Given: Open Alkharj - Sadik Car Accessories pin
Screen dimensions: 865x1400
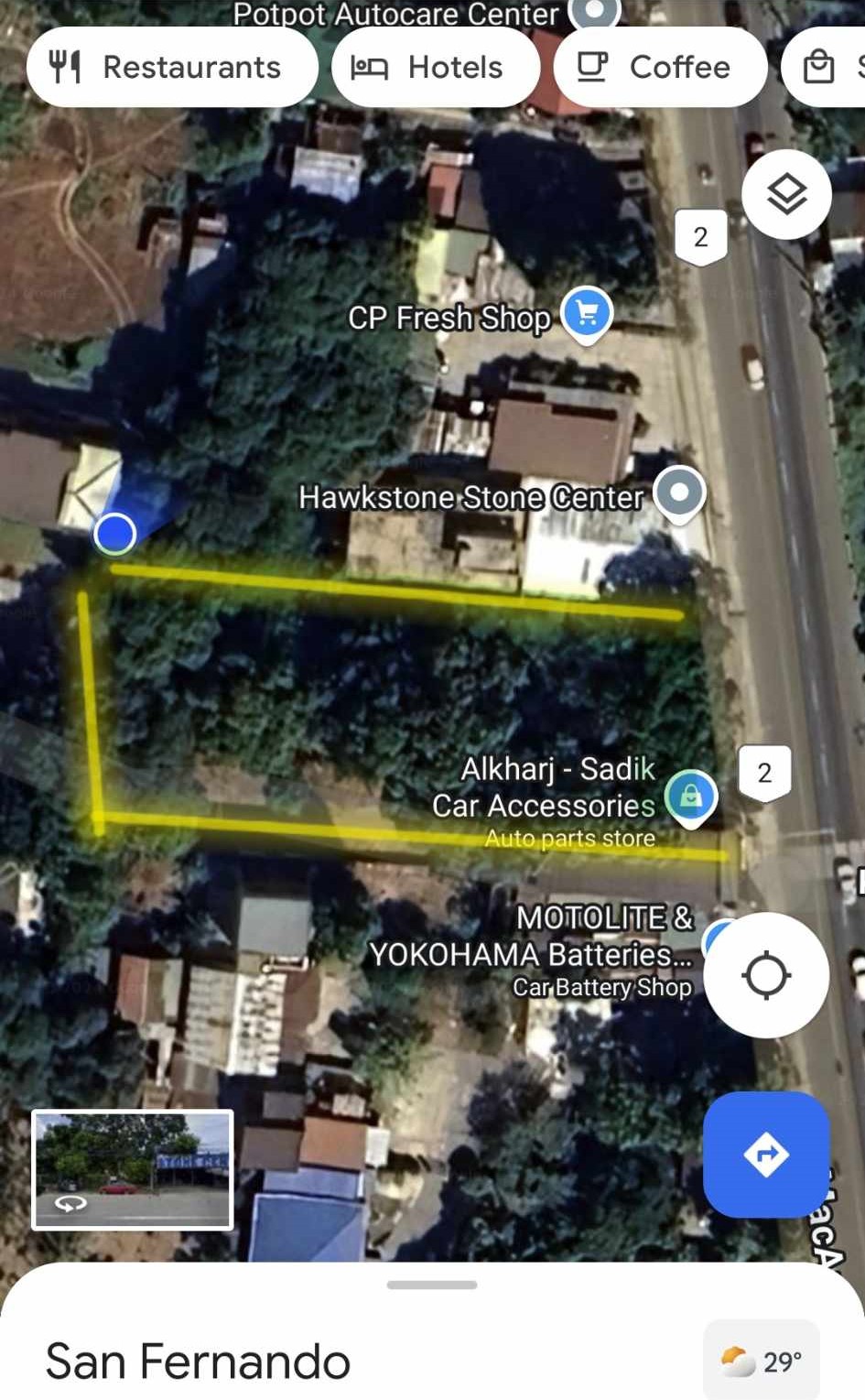Looking at the screenshot, I should pos(690,796).
